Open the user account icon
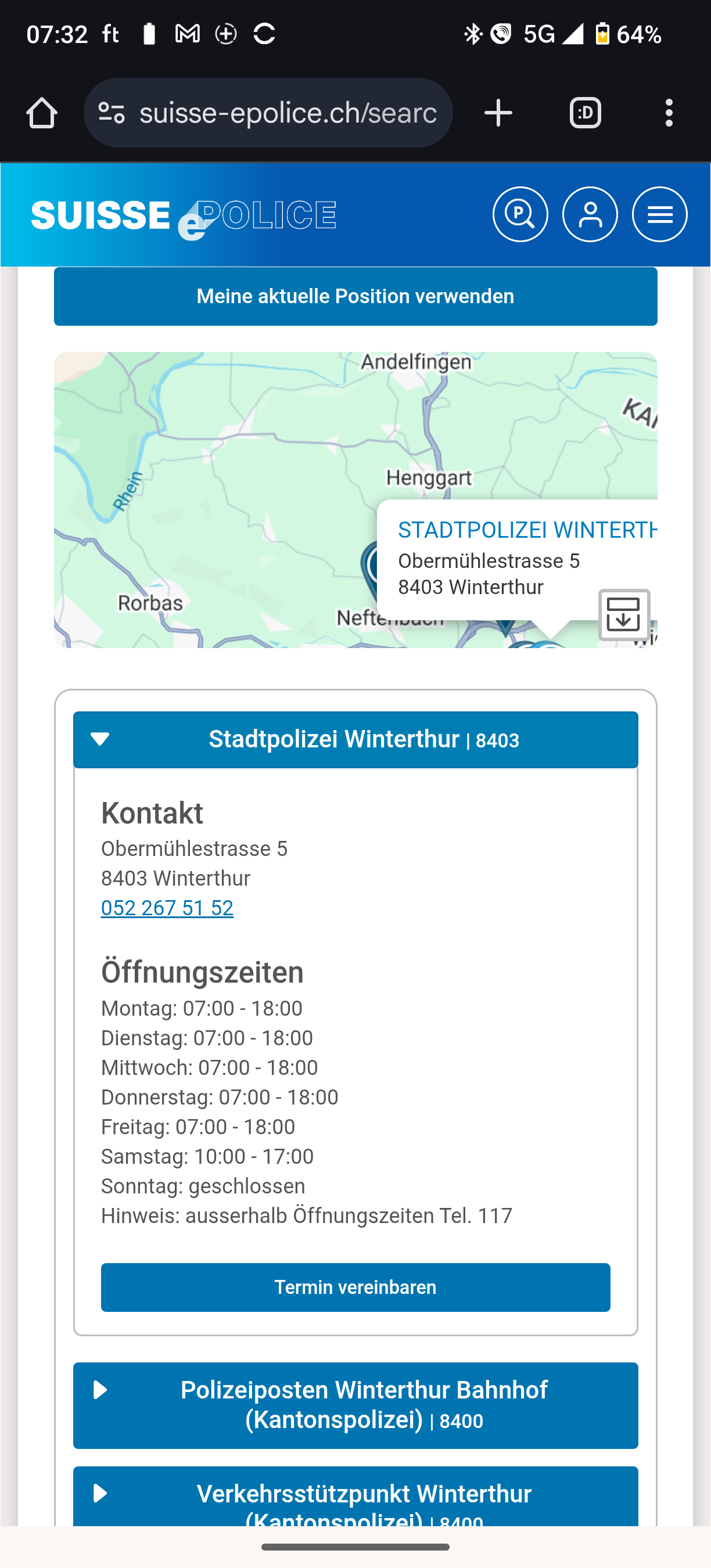 pyautogui.click(x=590, y=214)
